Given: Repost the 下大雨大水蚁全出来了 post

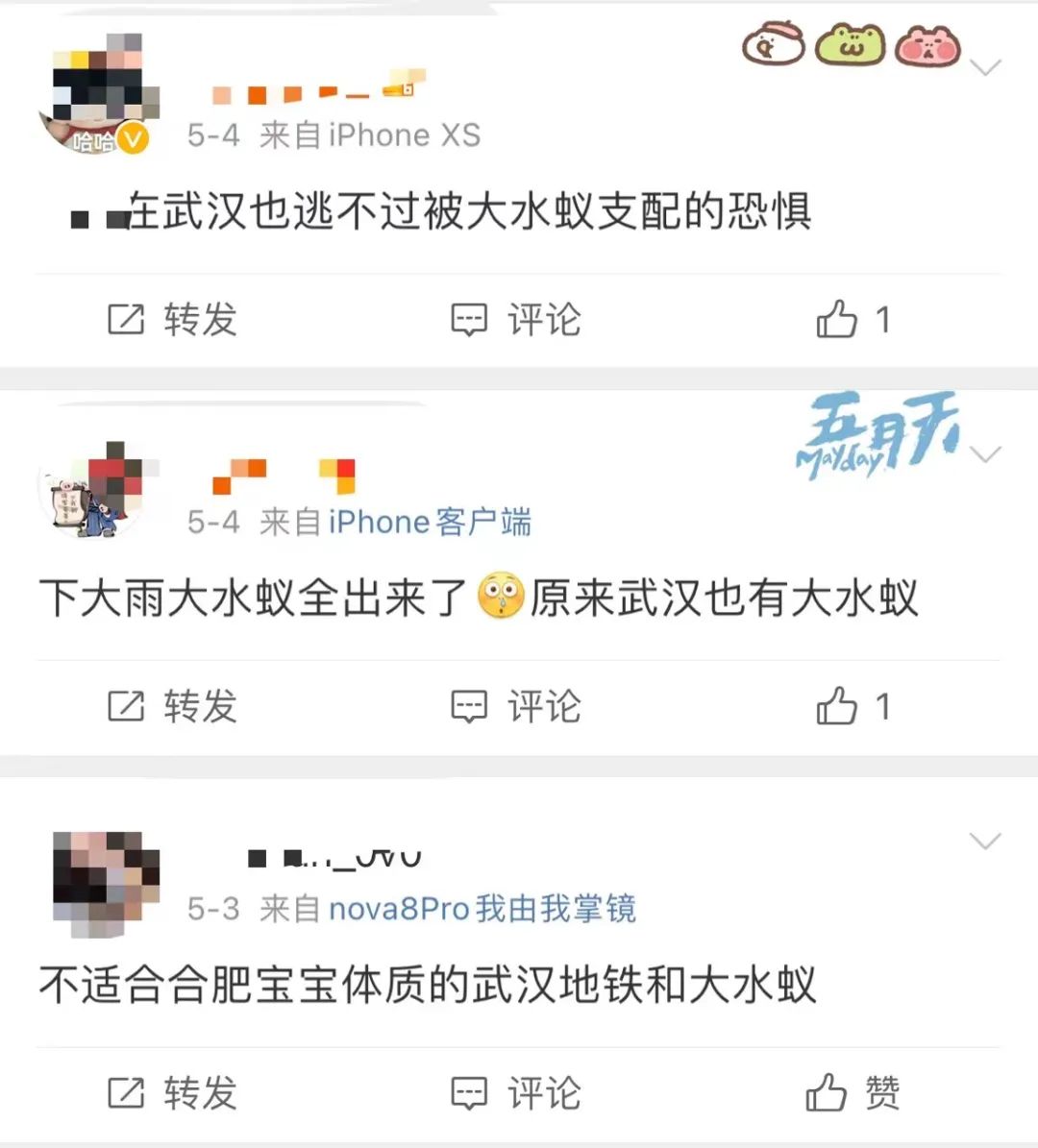Looking at the screenshot, I should pyautogui.click(x=172, y=707).
